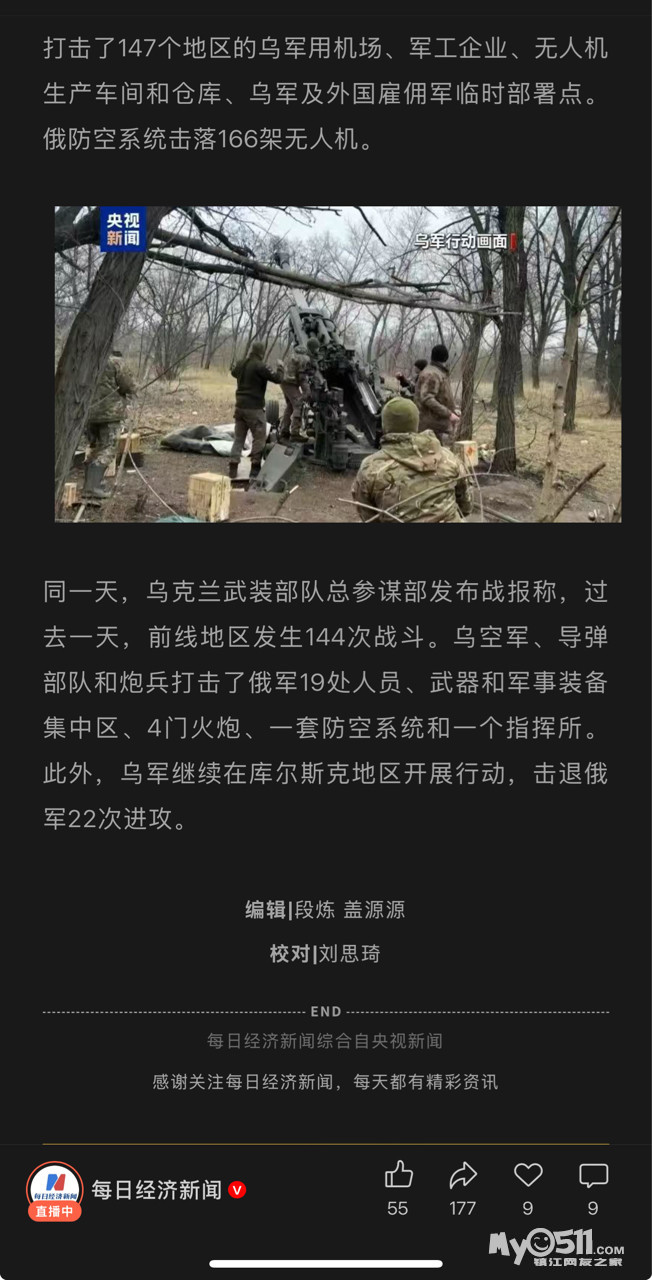
Task: Open the comments speech bubble
Action: pyautogui.click(x=593, y=1175)
